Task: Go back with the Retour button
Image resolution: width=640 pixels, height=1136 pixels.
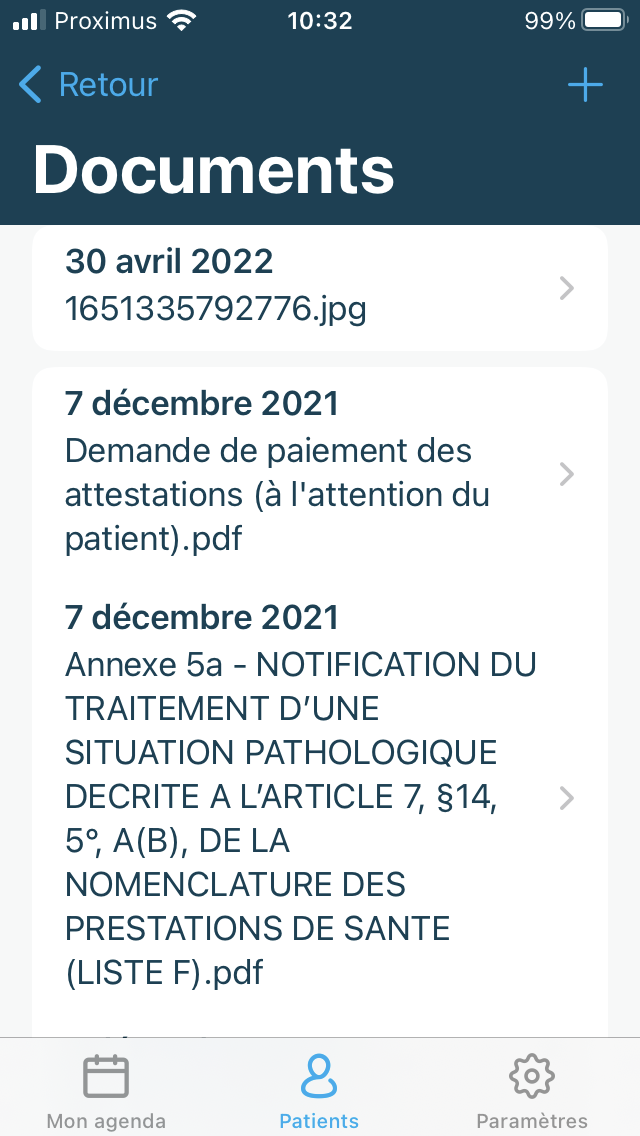Action: (88, 85)
